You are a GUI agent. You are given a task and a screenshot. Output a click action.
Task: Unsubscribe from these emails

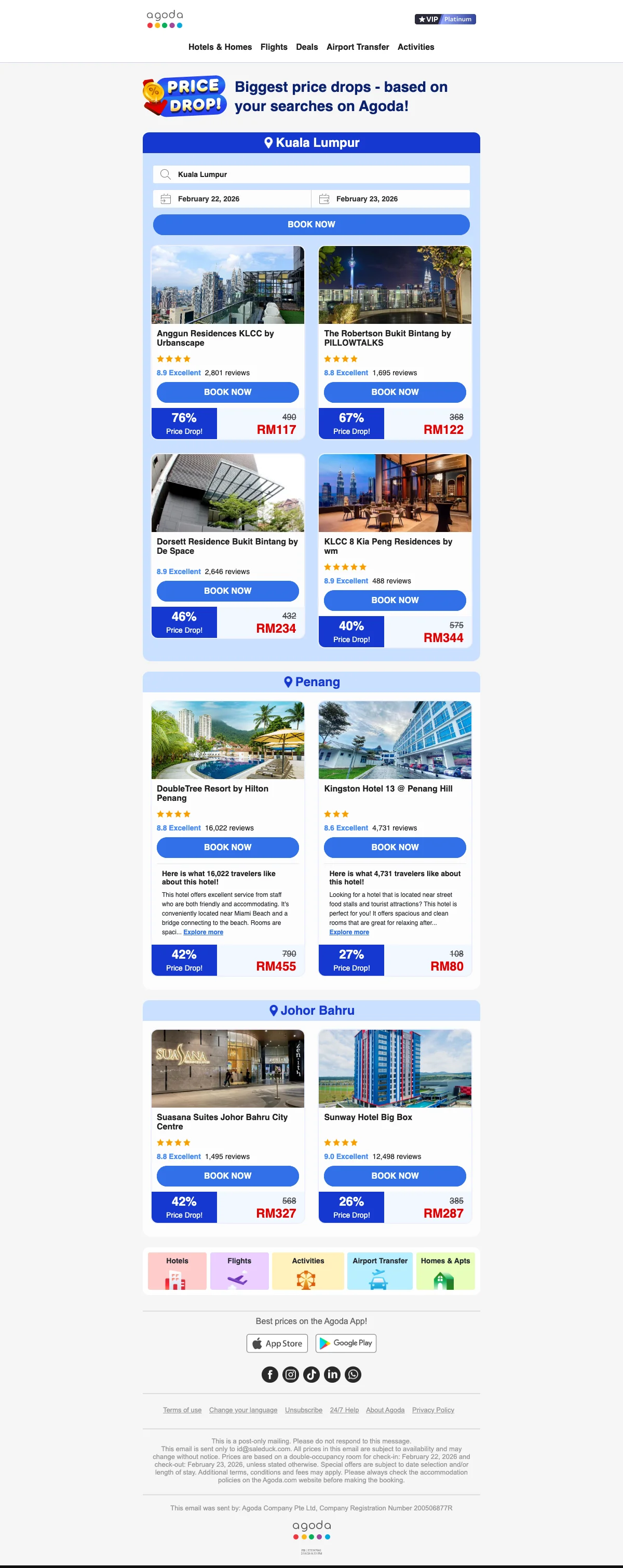303,1410
